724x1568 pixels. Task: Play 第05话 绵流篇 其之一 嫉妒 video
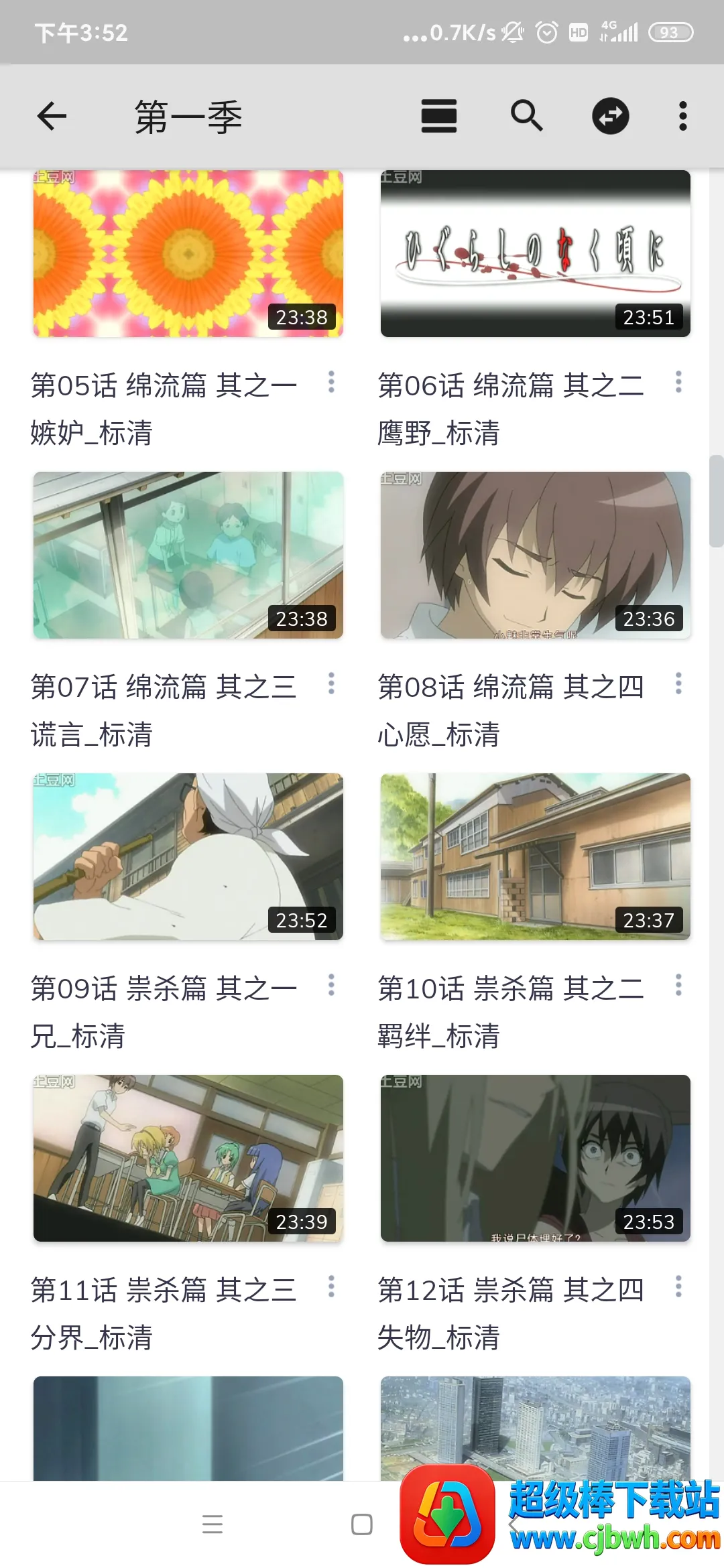point(188,254)
